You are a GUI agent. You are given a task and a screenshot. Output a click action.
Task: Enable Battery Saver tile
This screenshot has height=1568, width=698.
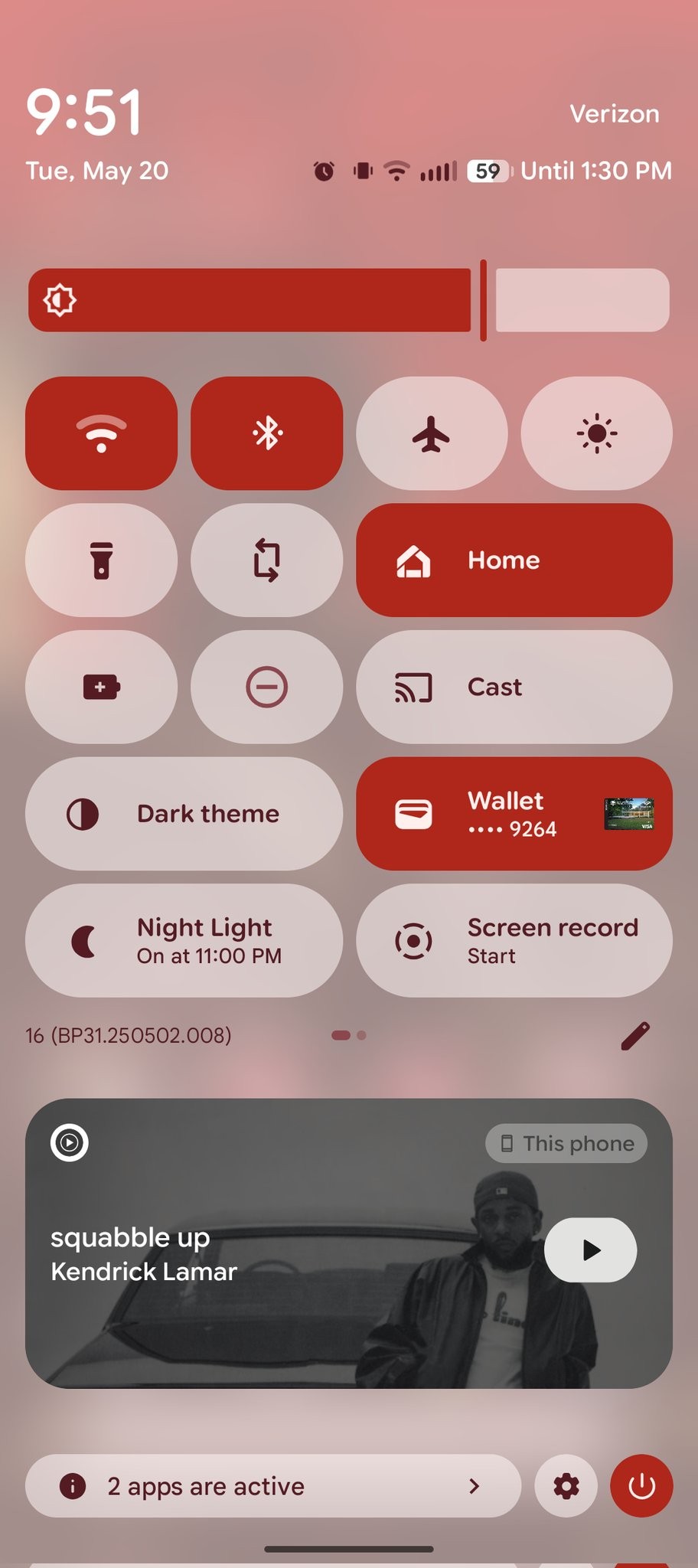tap(101, 687)
